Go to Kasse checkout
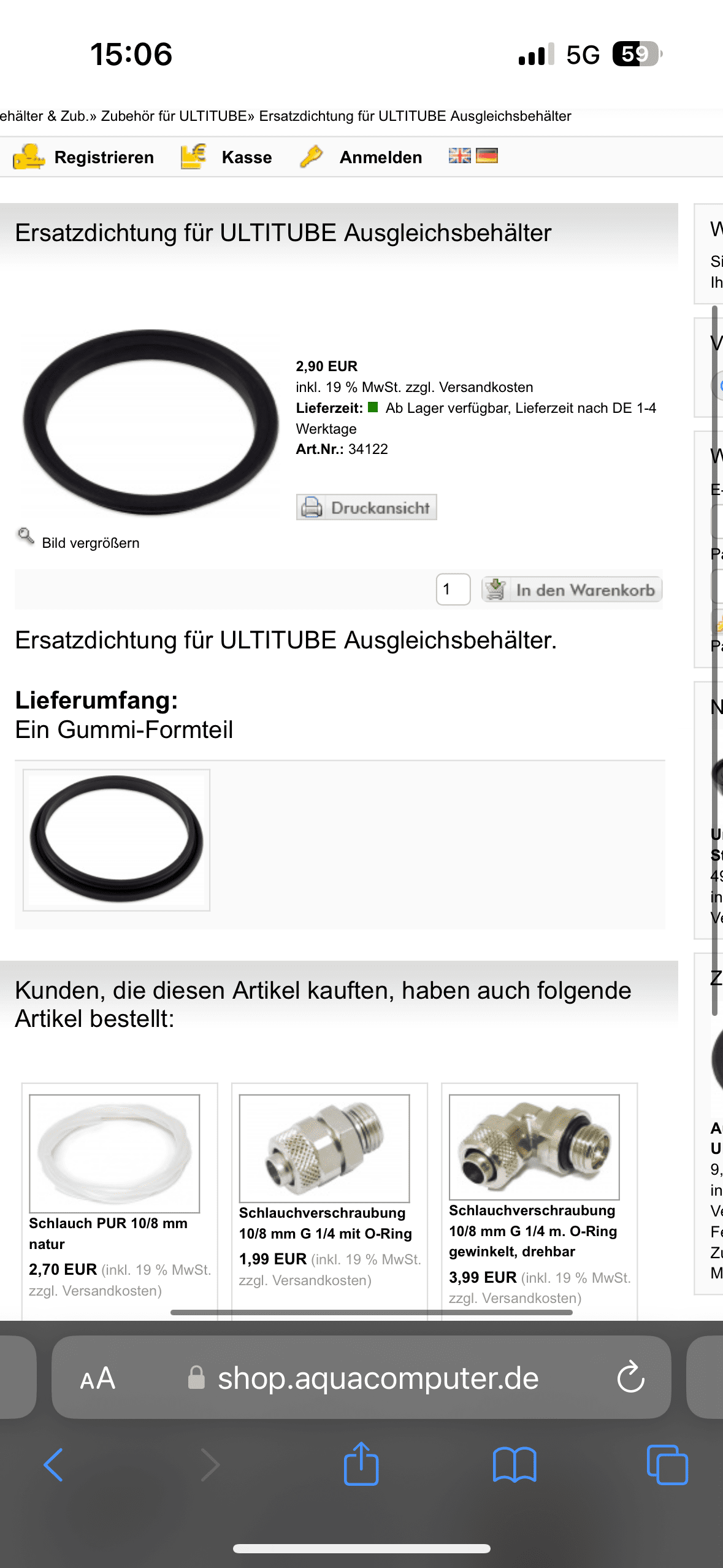This screenshot has width=723, height=1568. pos(246,158)
